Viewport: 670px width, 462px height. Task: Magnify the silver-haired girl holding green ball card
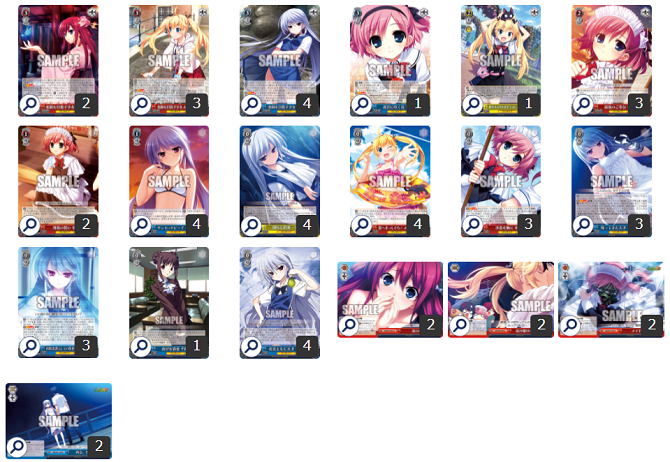tap(253, 345)
